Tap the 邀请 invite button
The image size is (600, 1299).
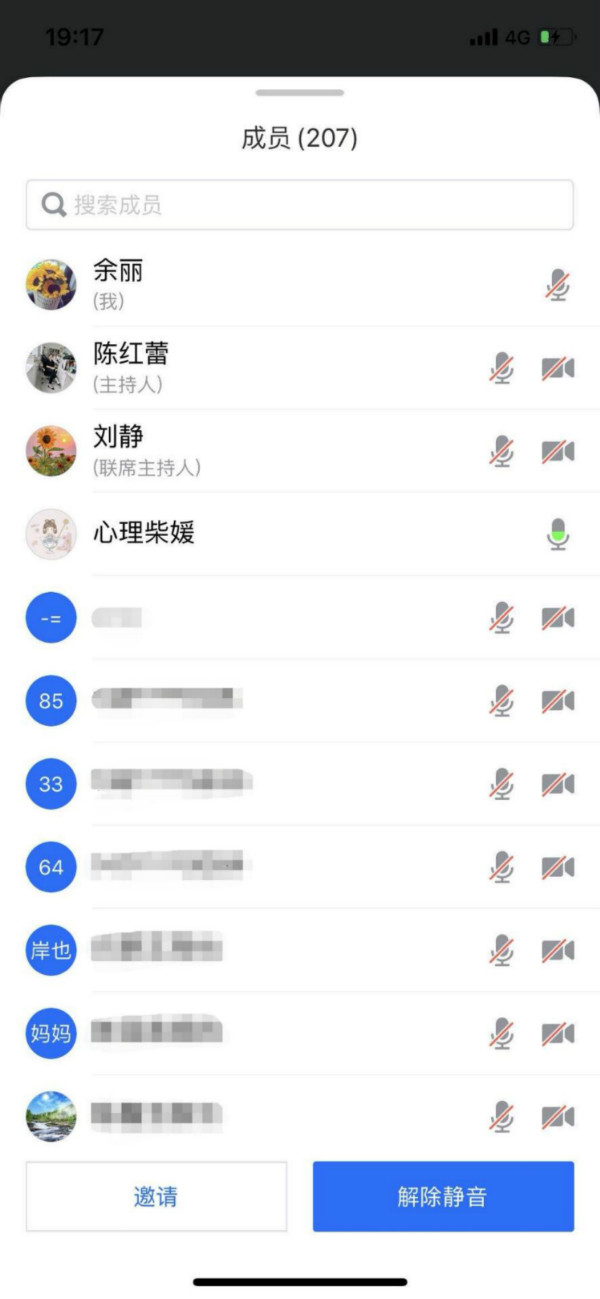(x=156, y=1196)
